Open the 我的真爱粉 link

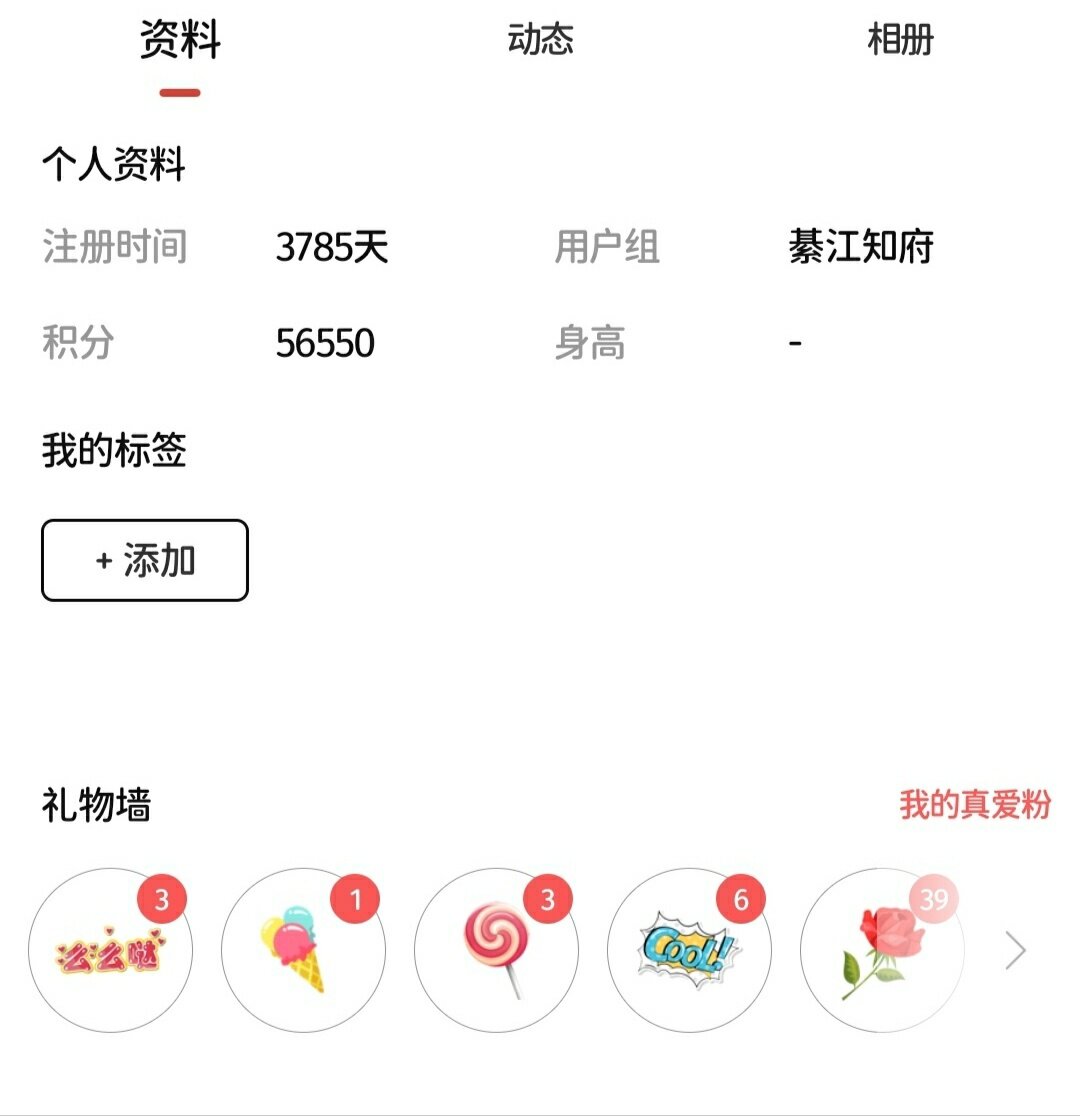pyautogui.click(x=974, y=804)
